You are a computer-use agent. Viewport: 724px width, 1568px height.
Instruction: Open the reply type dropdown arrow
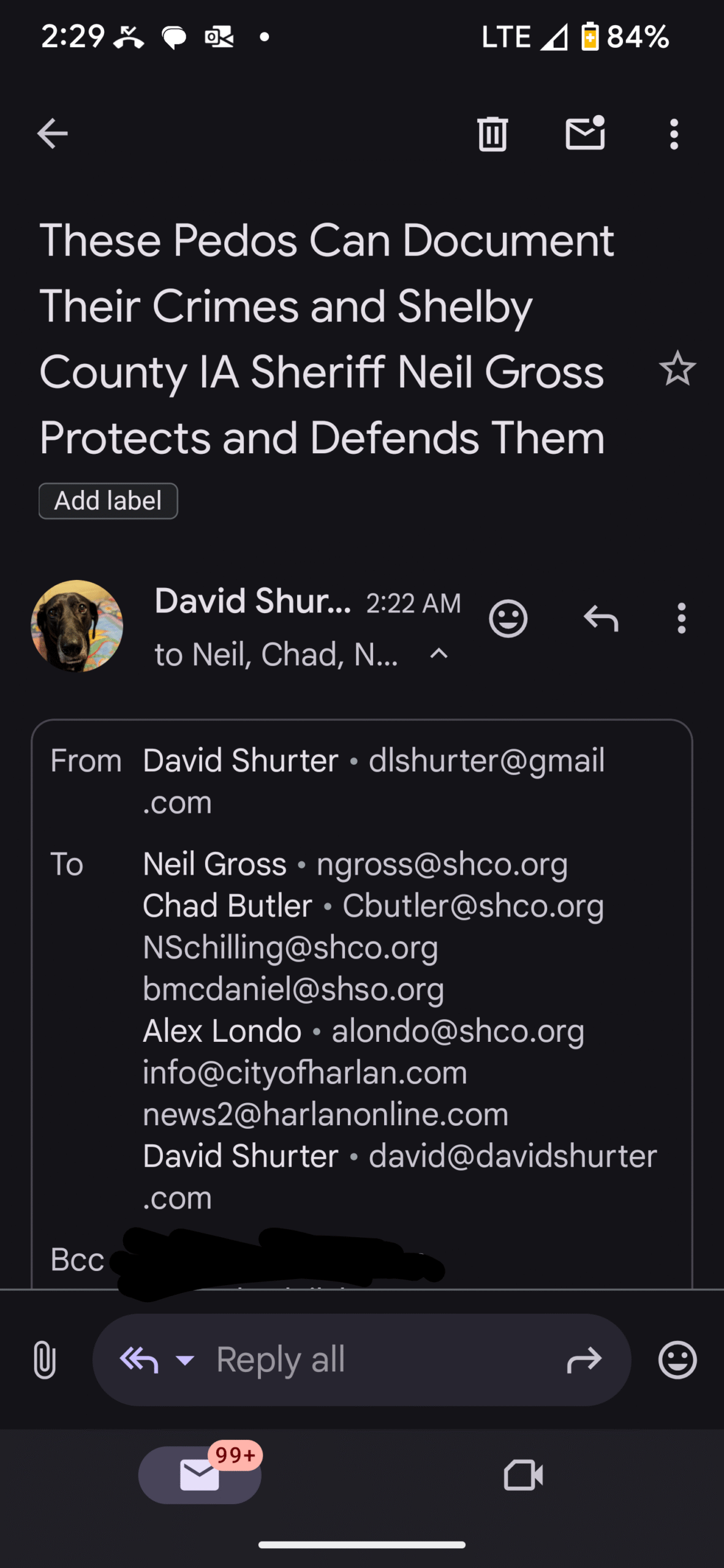185,1360
